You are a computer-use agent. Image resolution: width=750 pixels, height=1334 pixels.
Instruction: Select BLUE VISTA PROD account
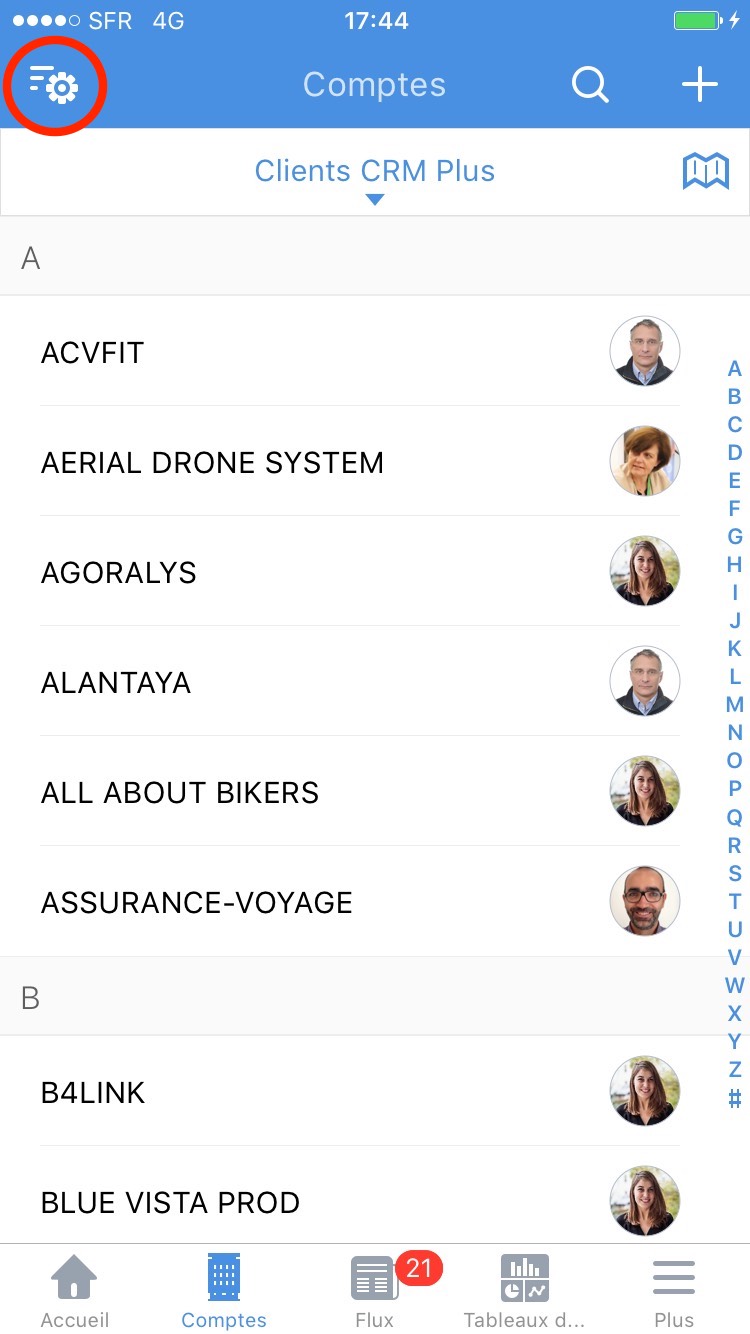(x=170, y=1203)
